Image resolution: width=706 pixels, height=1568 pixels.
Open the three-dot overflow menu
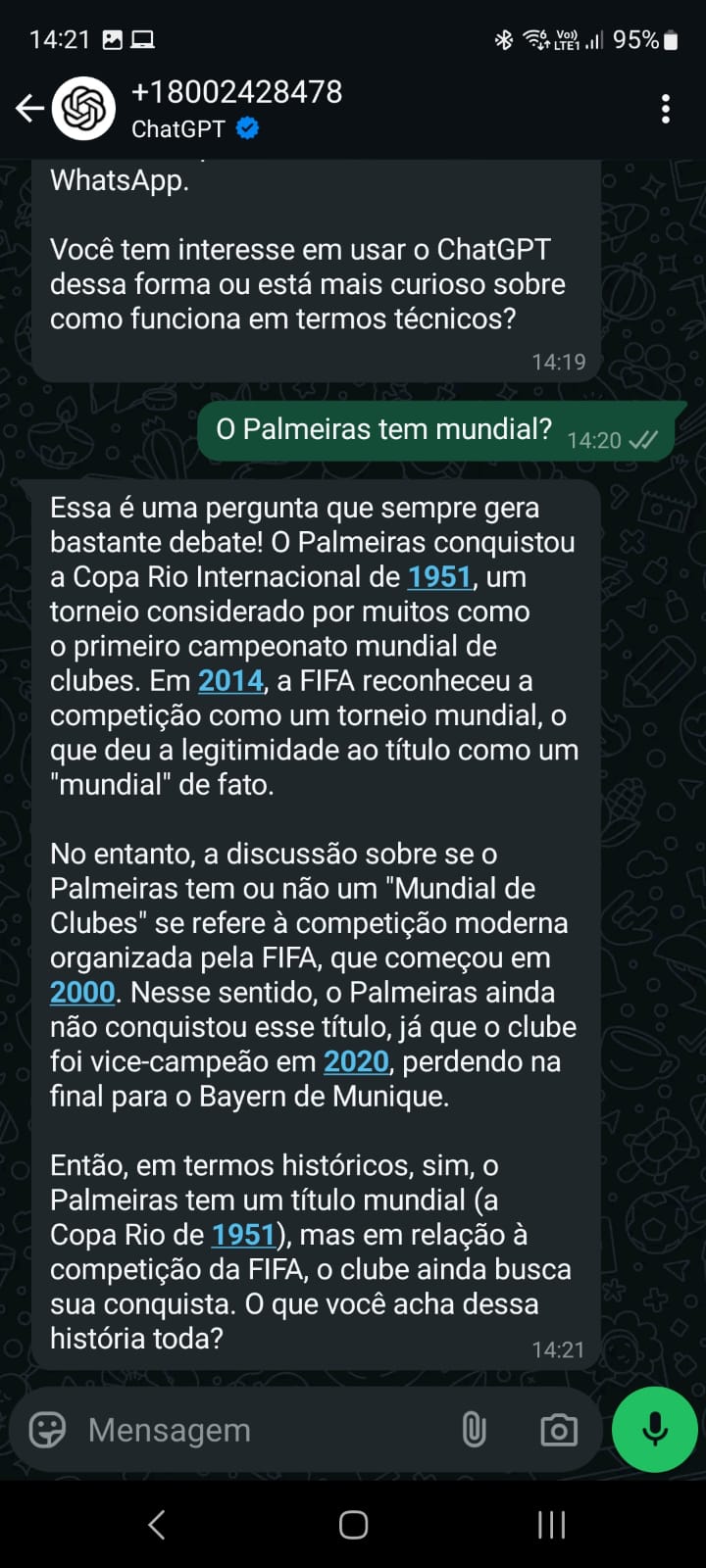click(x=666, y=108)
